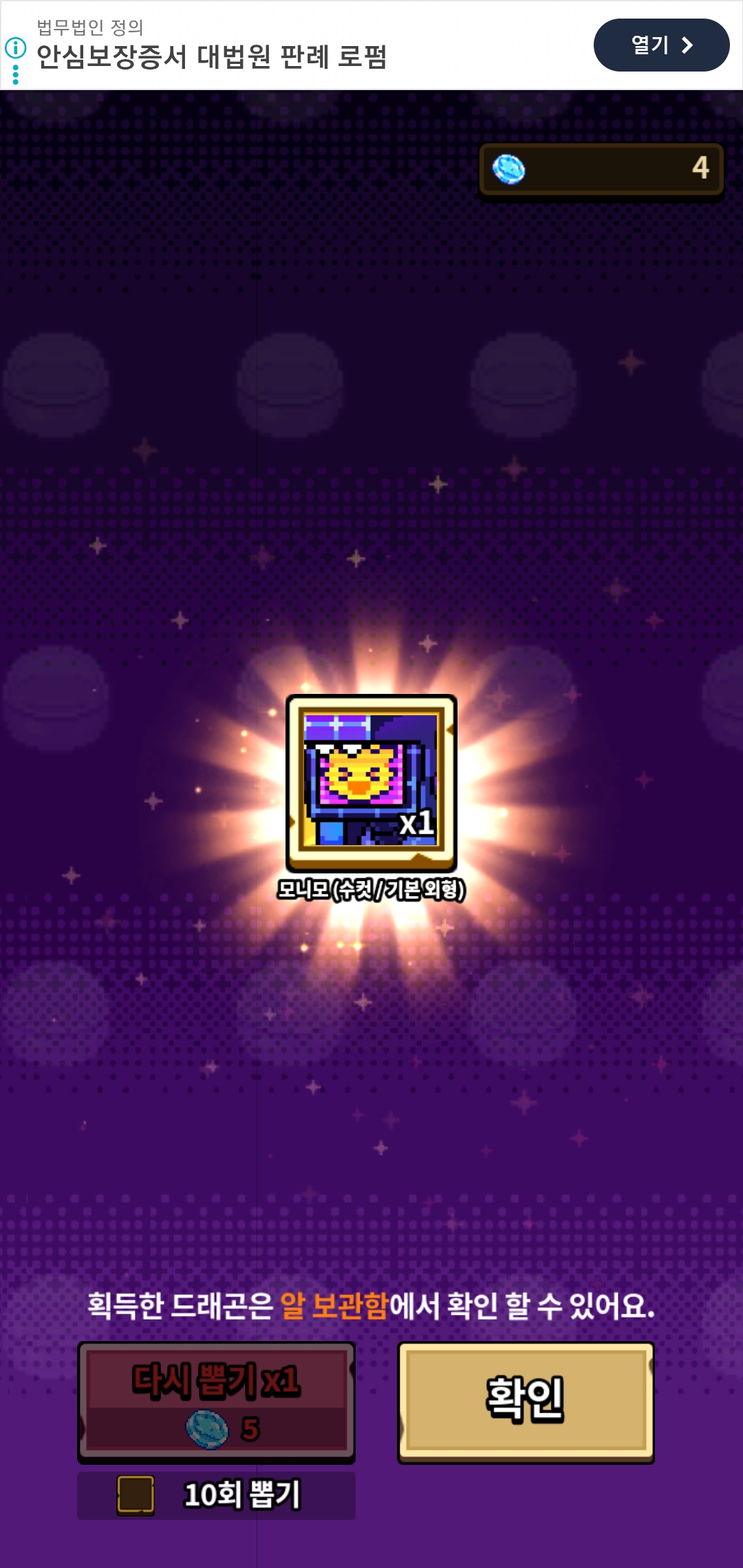This screenshot has width=743, height=1568.
Task: Open the ad banner headline link
Action: point(211,56)
